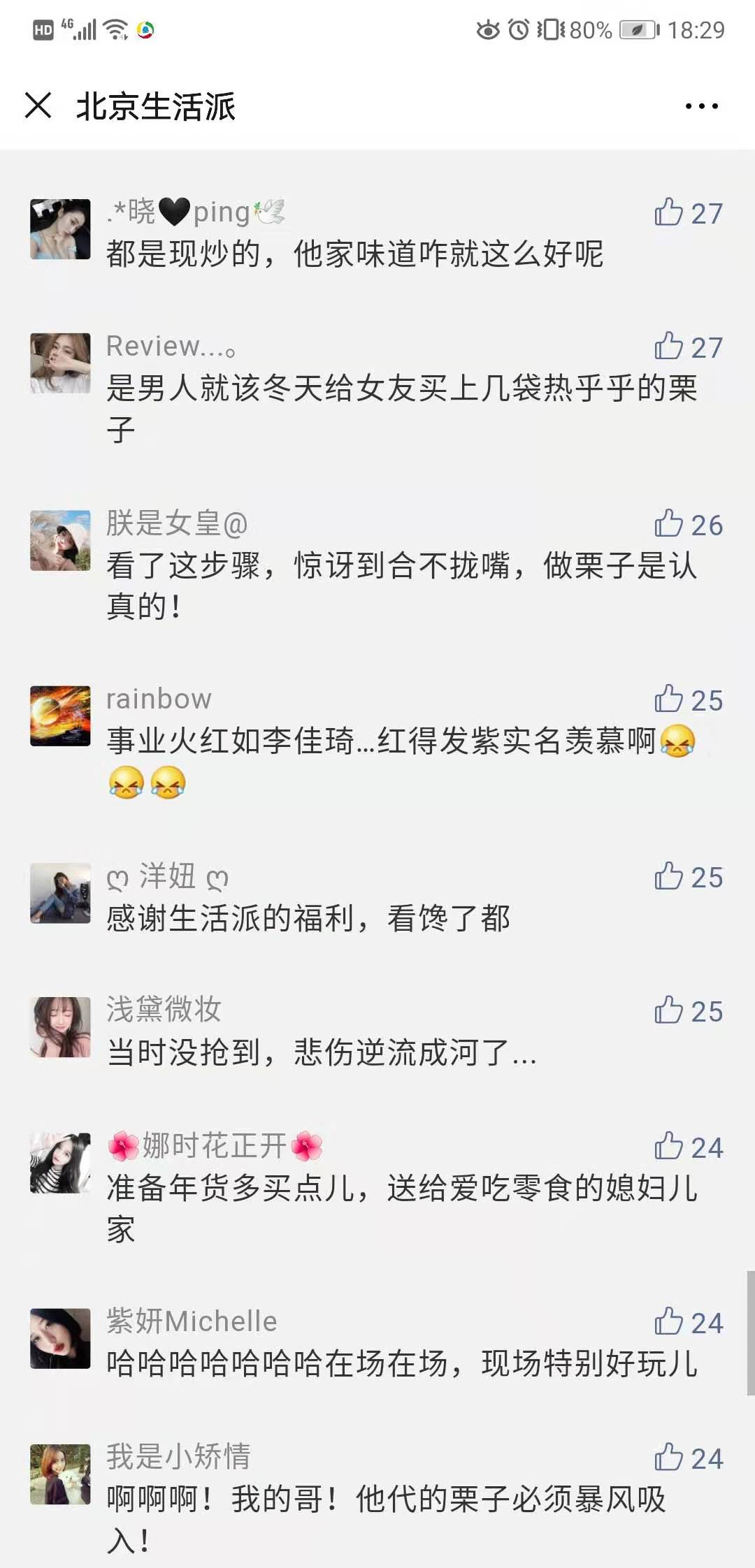Like the comment by 我是小矫情
The height and width of the screenshot is (1568, 755).
669,1458
